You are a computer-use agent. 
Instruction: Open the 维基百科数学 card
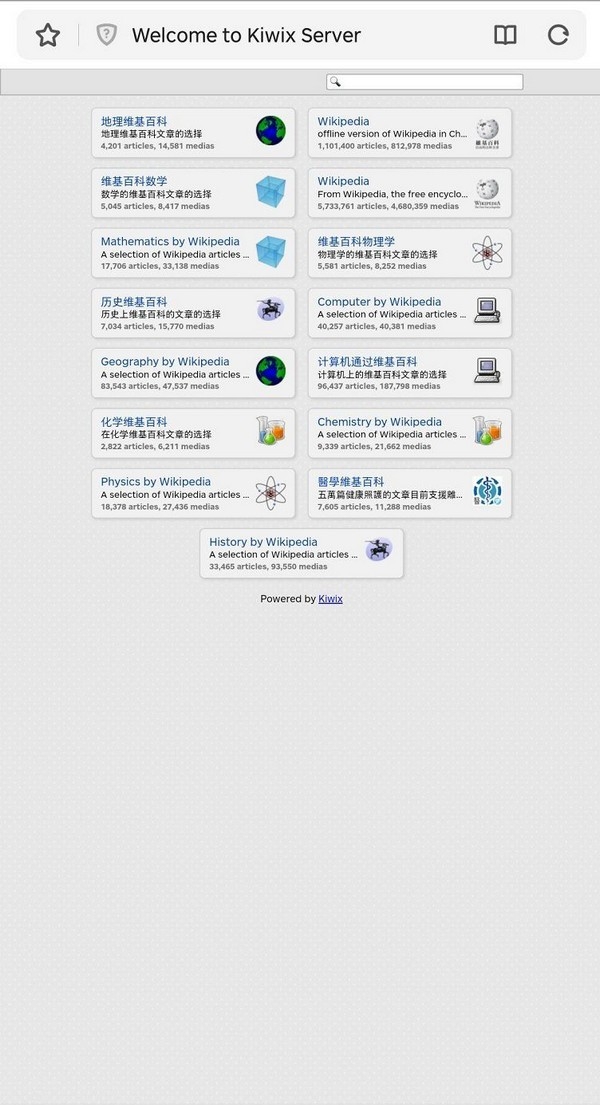193,193
